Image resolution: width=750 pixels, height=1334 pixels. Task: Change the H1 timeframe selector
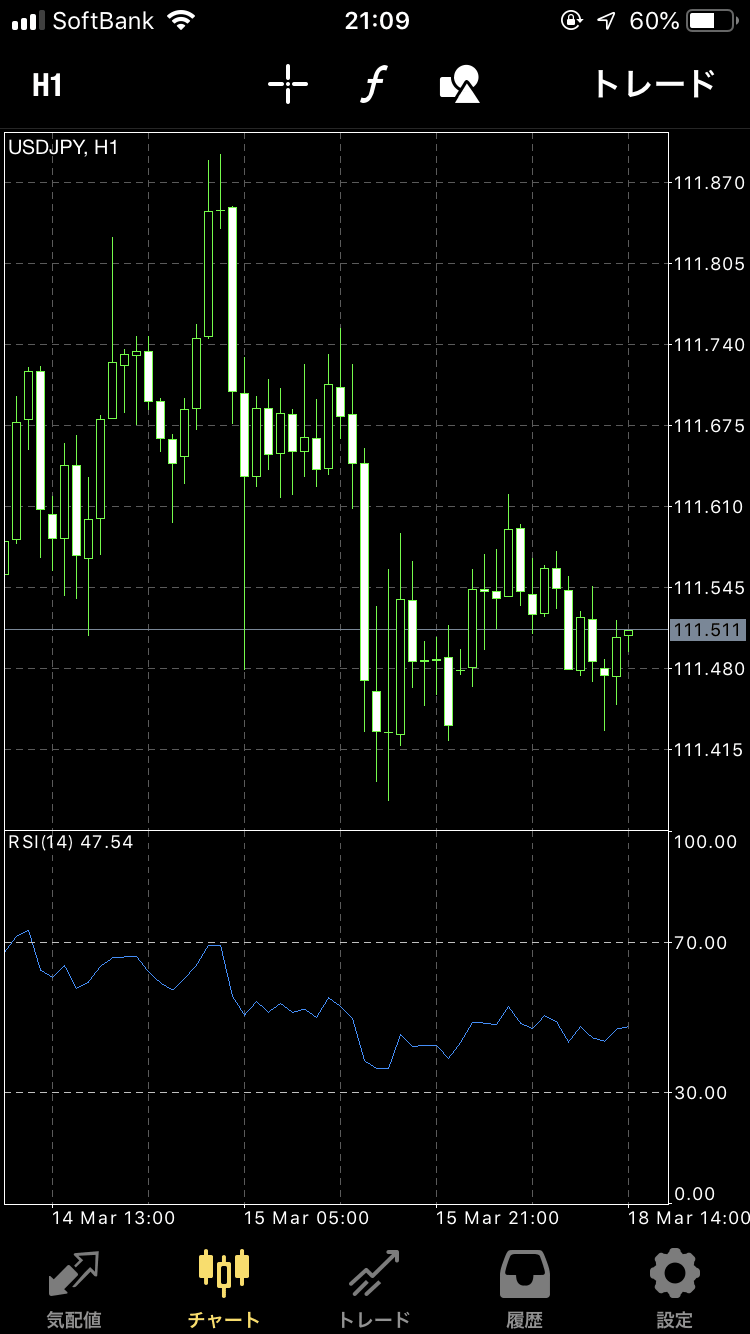tap(47, 85)
